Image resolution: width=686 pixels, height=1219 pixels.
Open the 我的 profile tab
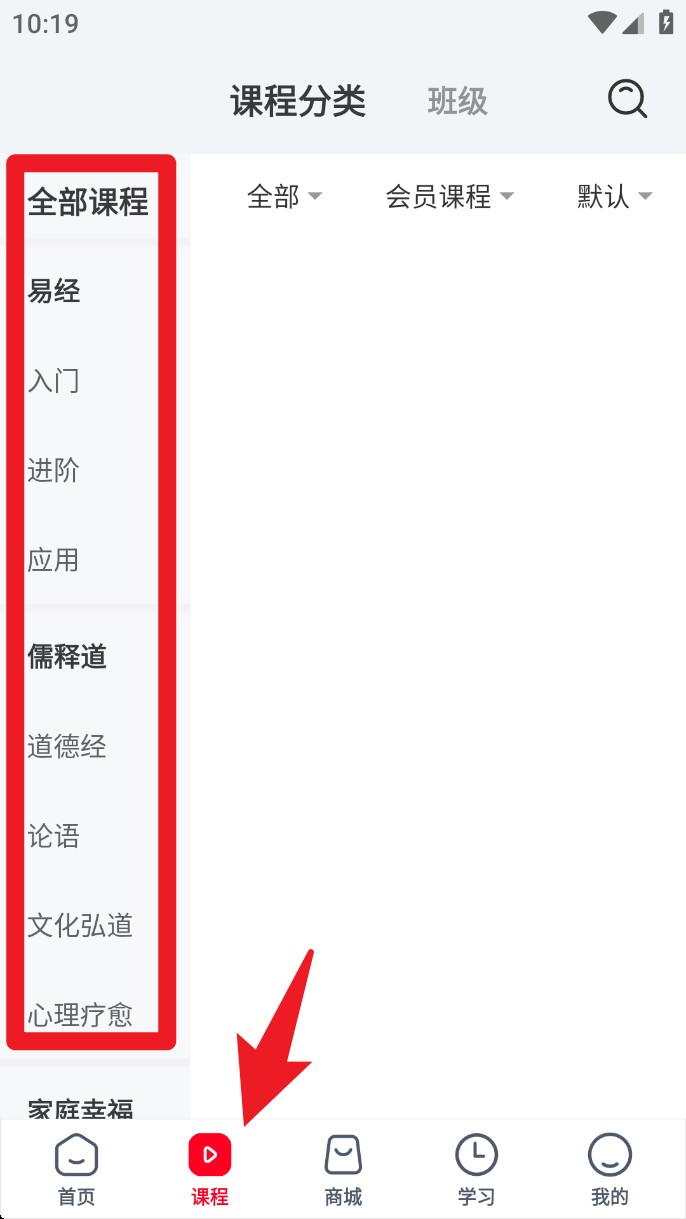coord(610,1169)
